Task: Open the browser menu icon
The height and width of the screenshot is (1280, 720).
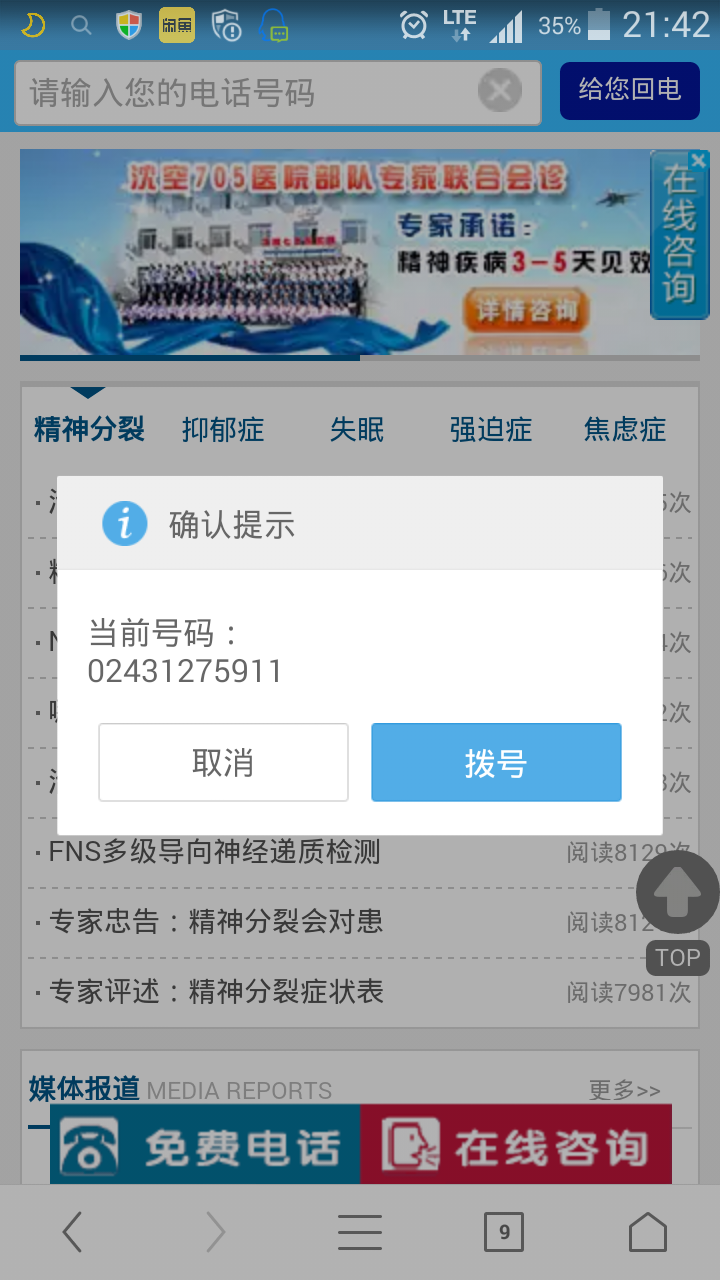Action: tap(360, 1232)
